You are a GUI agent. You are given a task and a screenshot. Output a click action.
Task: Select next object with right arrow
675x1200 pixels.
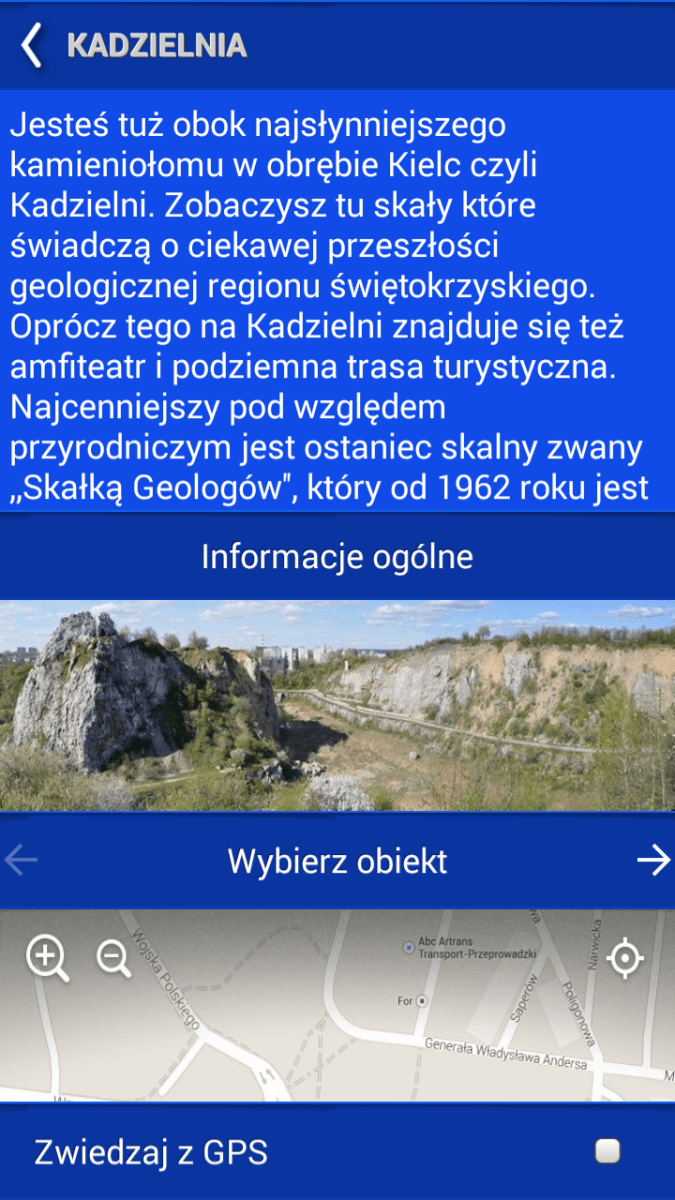tap(653, 860)
